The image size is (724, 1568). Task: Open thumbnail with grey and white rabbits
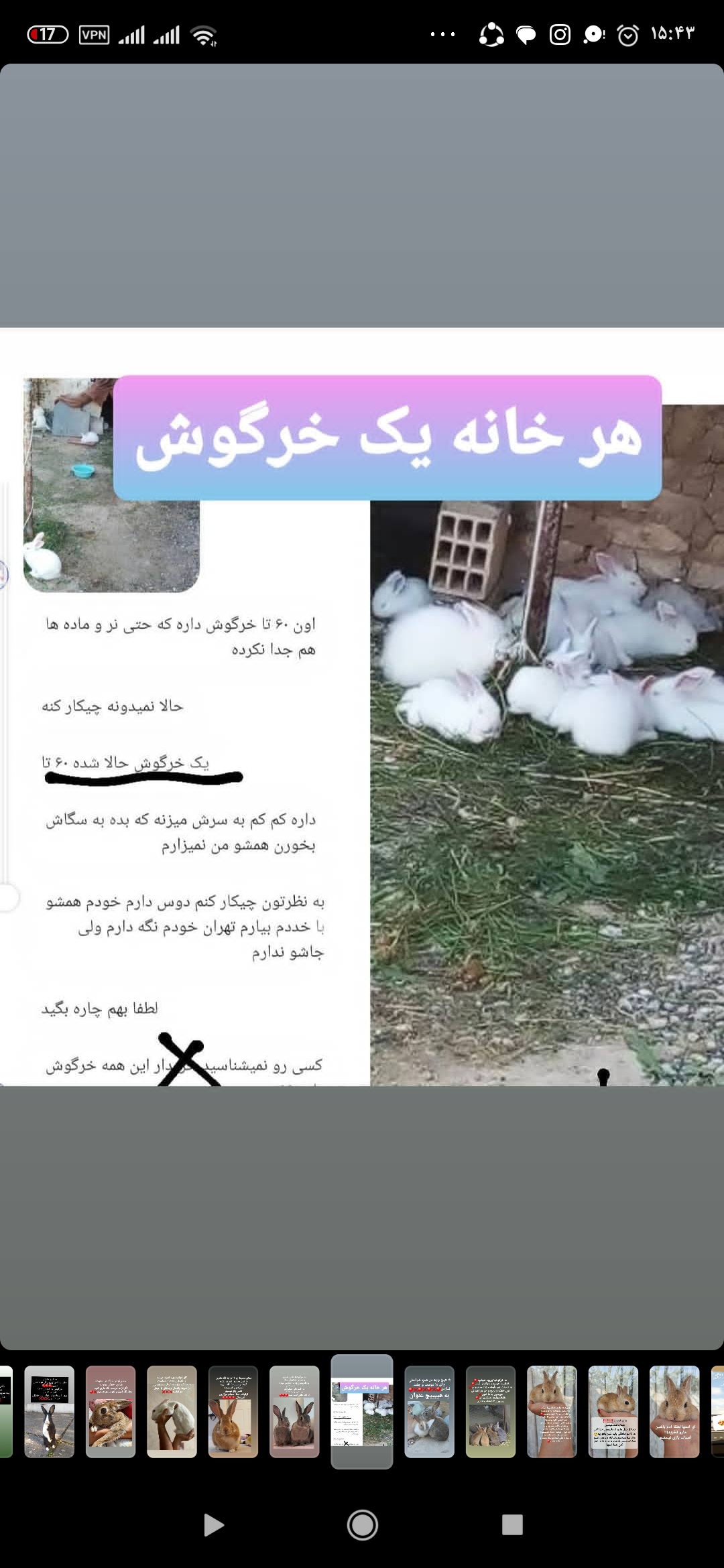pos(429,1412)
